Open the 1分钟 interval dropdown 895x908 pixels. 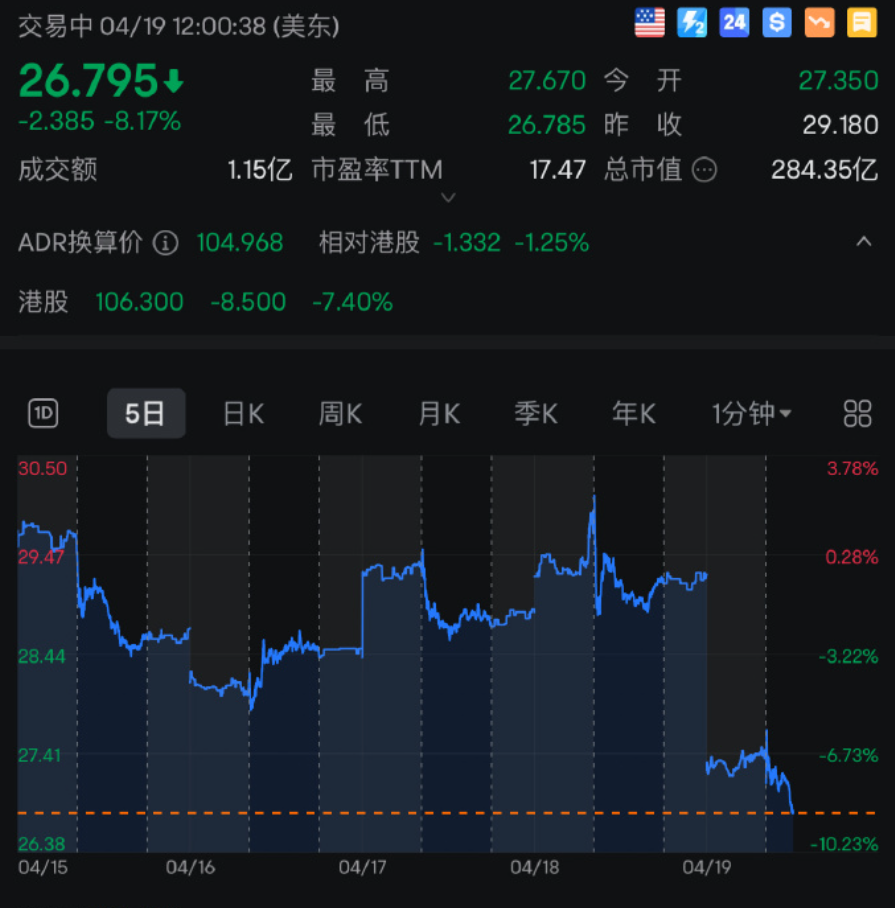[752, 412]
